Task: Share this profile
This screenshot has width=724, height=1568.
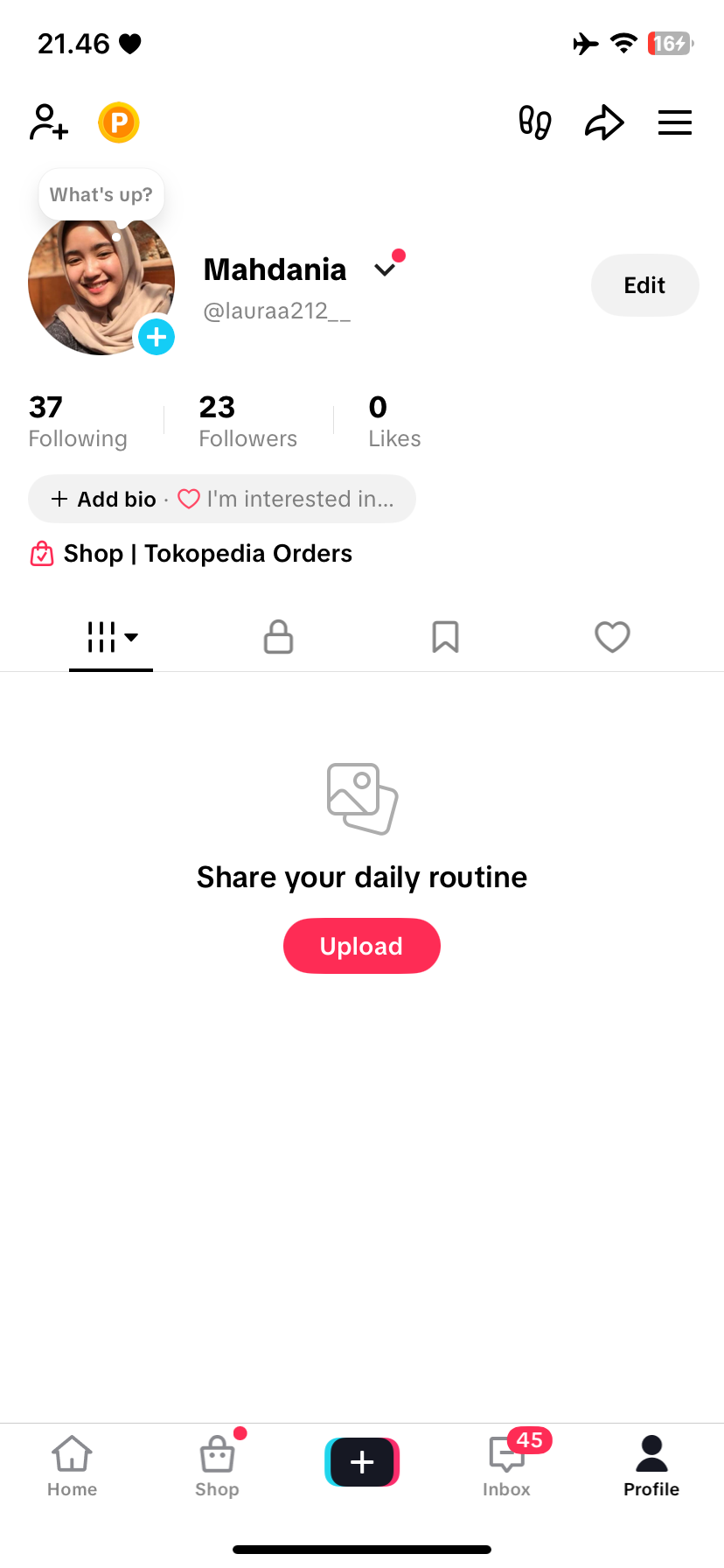Action: pos(604,122)
